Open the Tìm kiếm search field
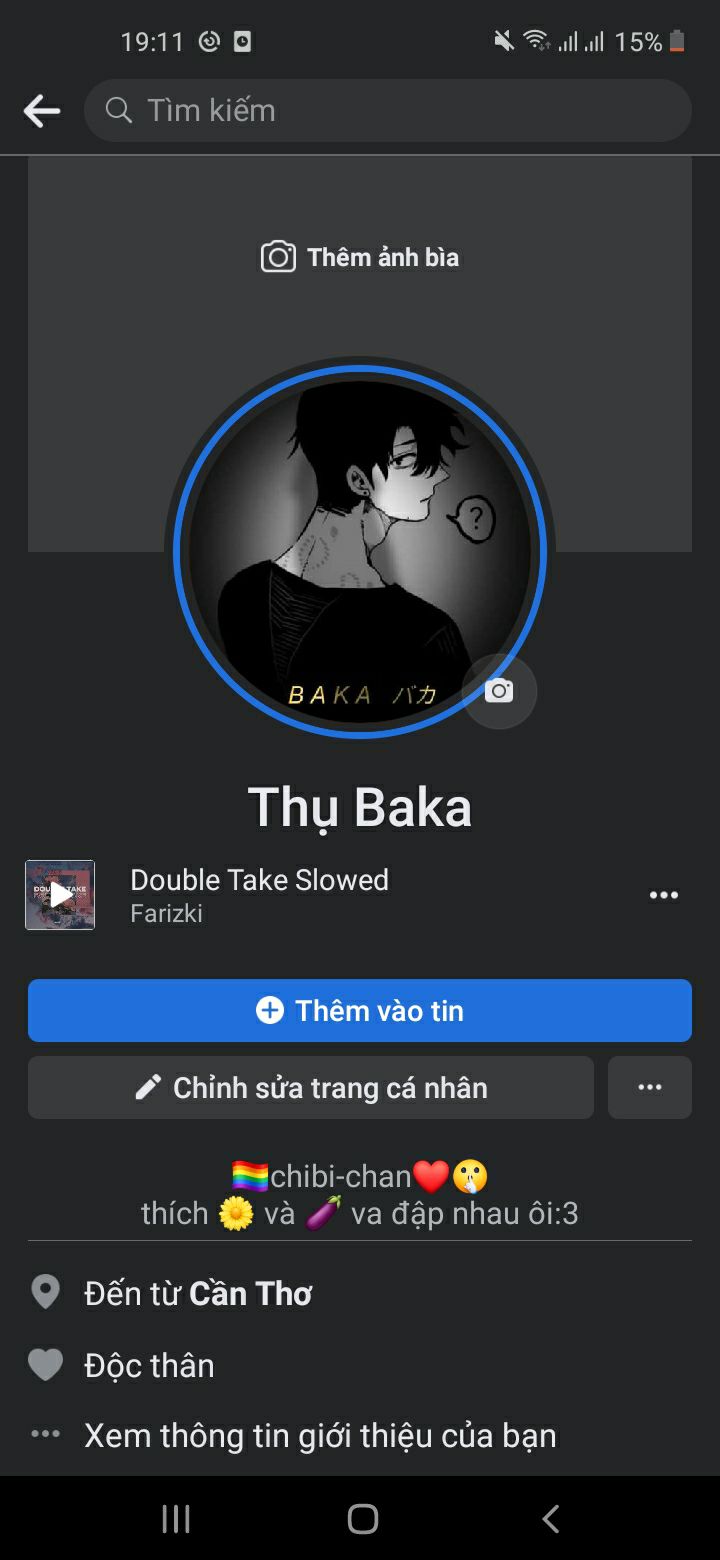This screenshot has height=1560, width=720. coord(388,111)
